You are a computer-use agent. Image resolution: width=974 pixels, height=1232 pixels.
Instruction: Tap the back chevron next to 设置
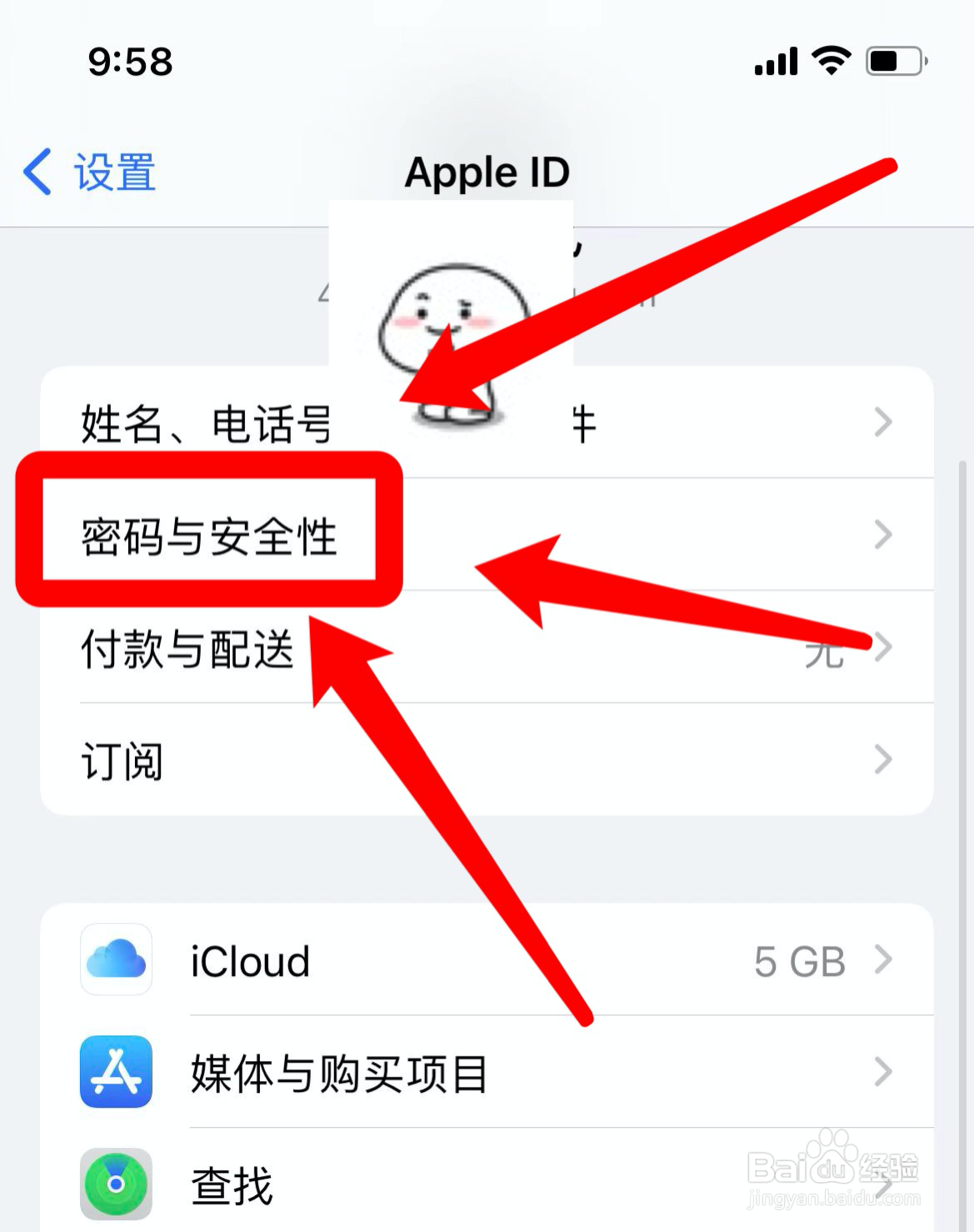[x=35, y=171]
